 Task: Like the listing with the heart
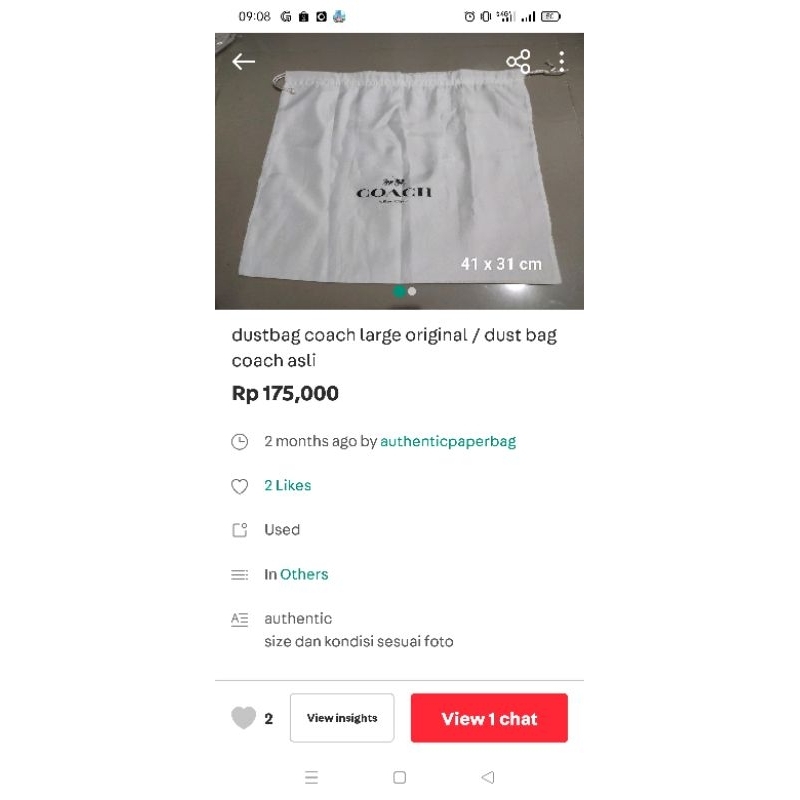(x=244, y=718)
